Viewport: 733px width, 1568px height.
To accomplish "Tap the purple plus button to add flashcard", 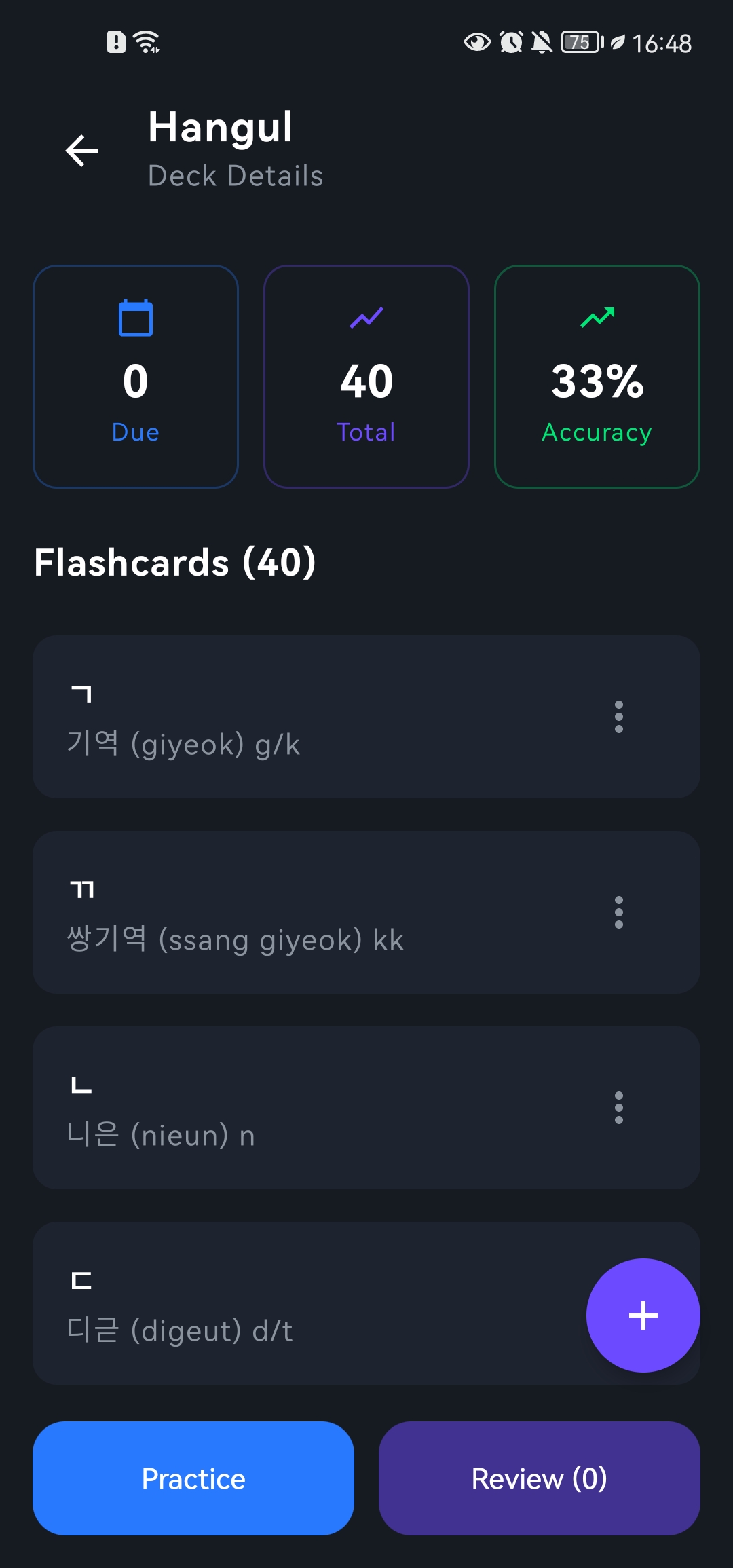I will 642,1315.
